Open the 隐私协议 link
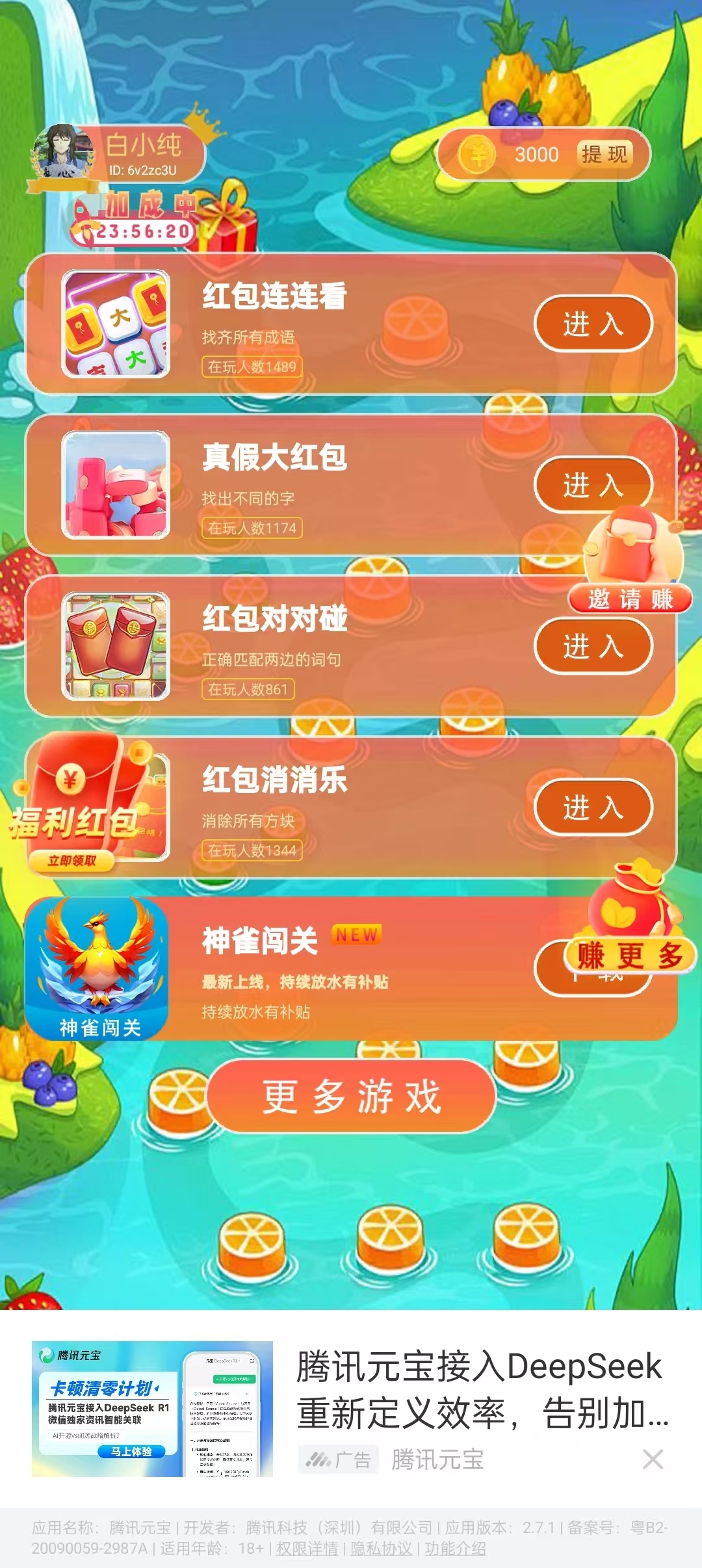702x1568 pixels. [381, 1548]
